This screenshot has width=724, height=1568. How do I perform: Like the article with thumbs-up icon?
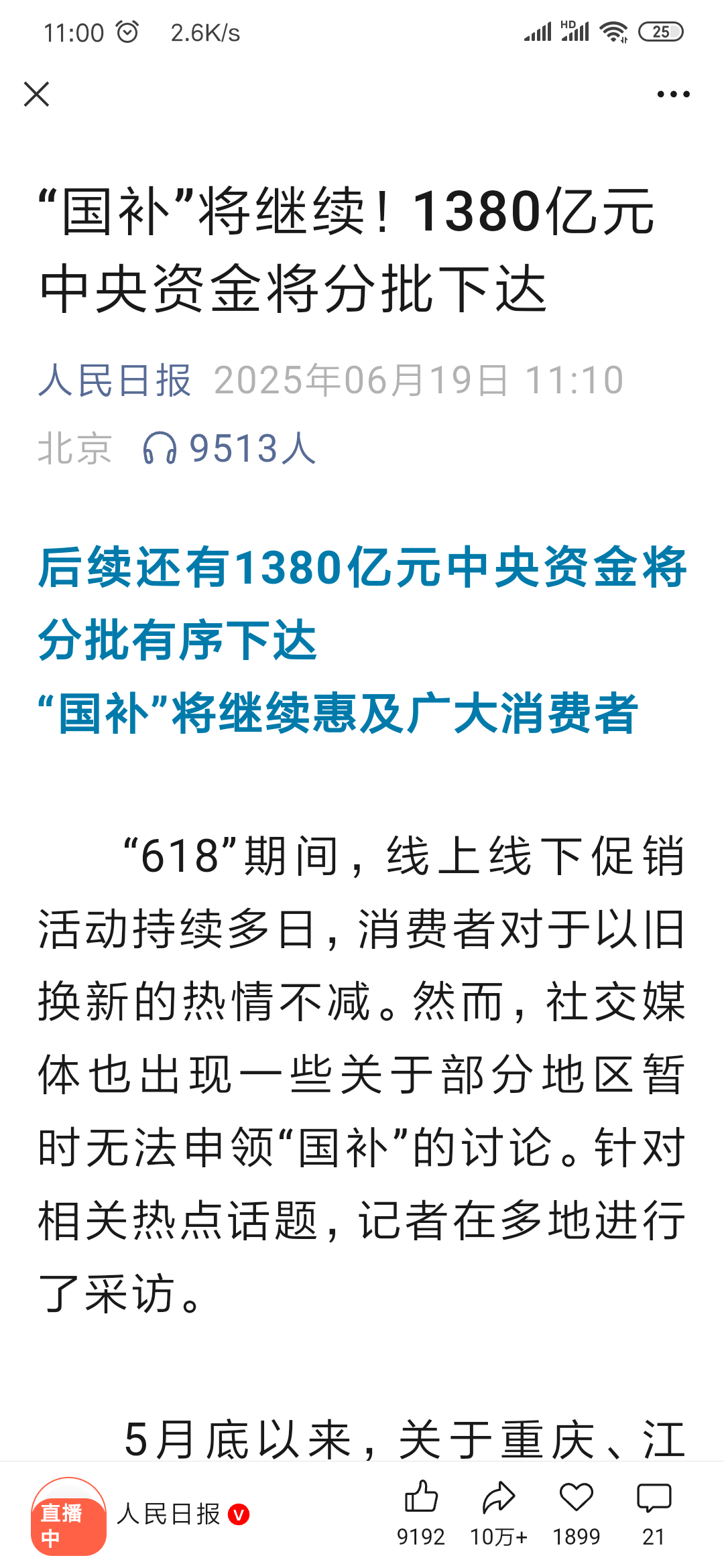[421, 1497]
